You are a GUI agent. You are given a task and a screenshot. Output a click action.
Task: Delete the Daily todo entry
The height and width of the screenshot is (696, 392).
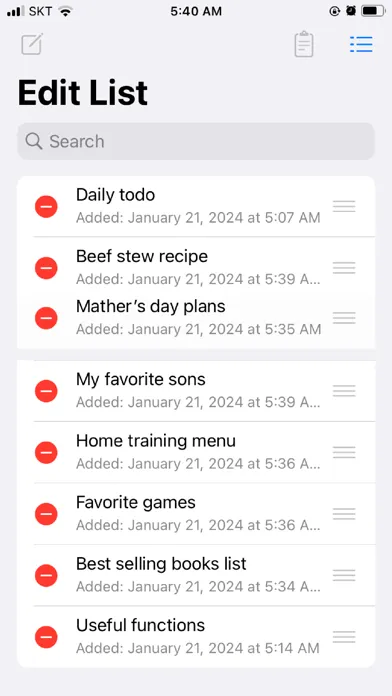[x=46, y=206]
